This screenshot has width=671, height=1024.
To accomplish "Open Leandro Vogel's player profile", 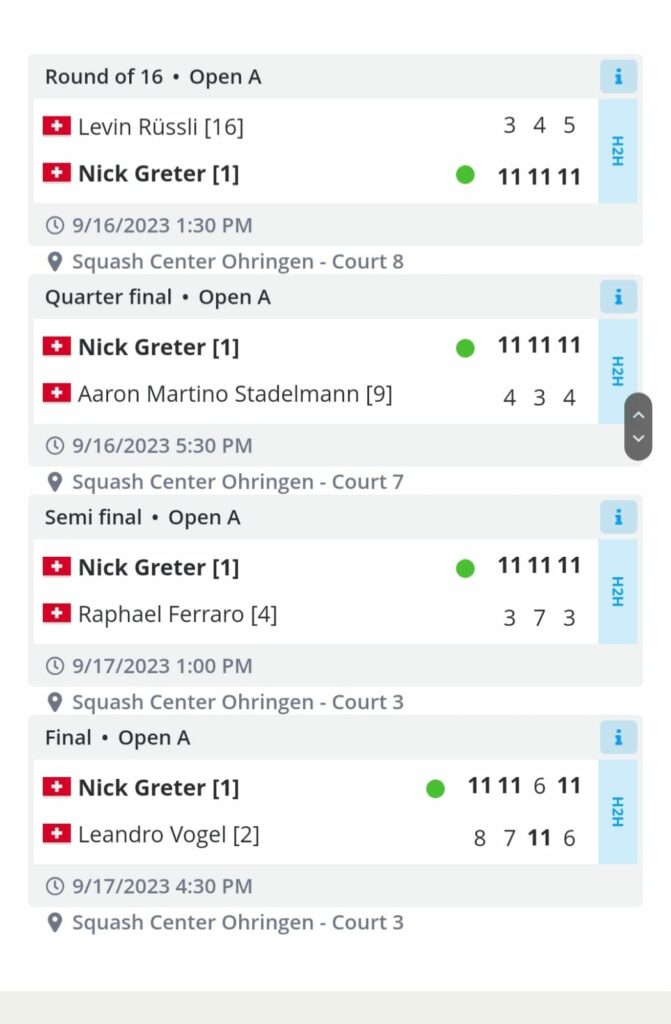I will coord(168,834).
